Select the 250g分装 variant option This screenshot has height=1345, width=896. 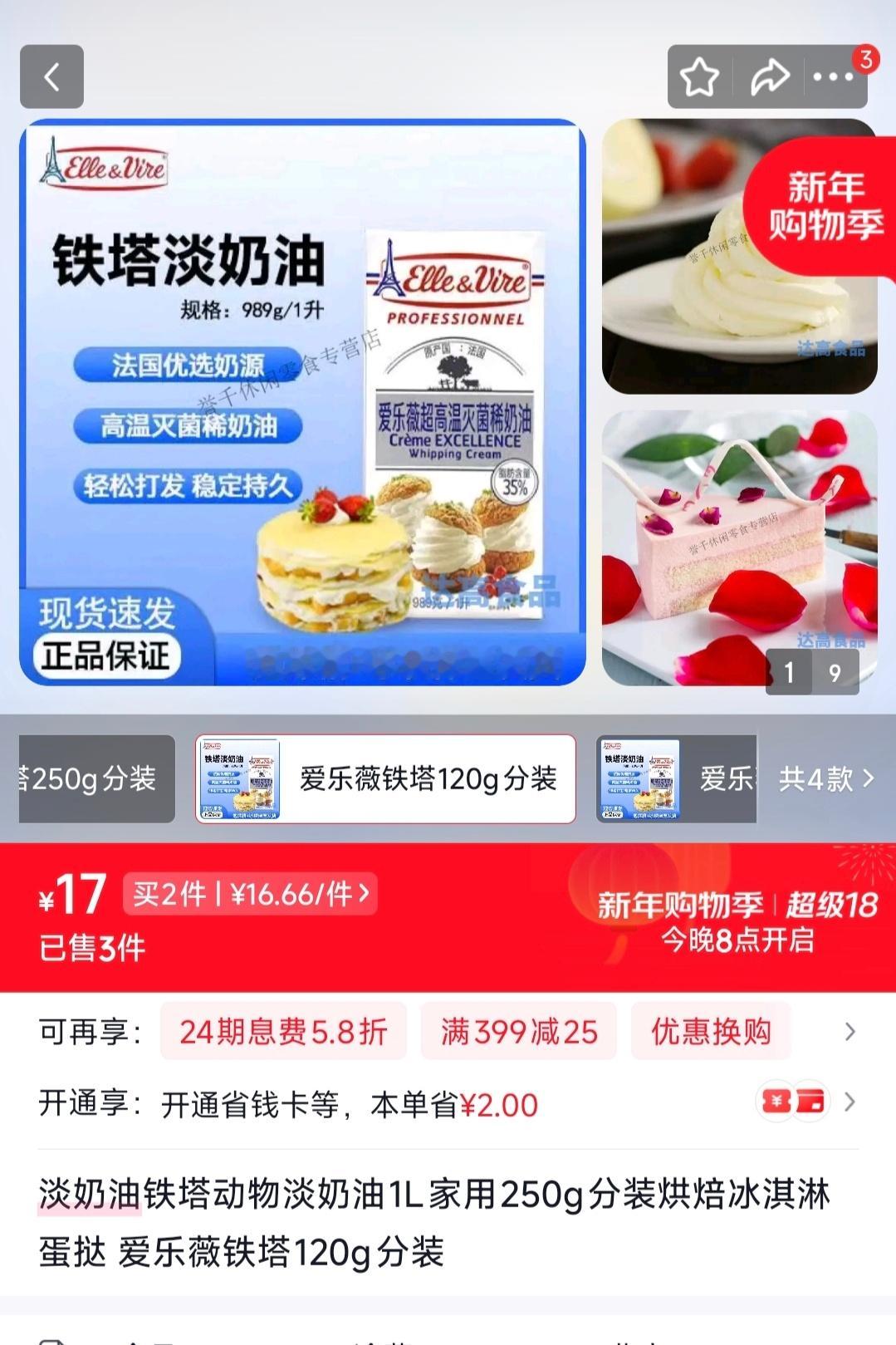96,779
